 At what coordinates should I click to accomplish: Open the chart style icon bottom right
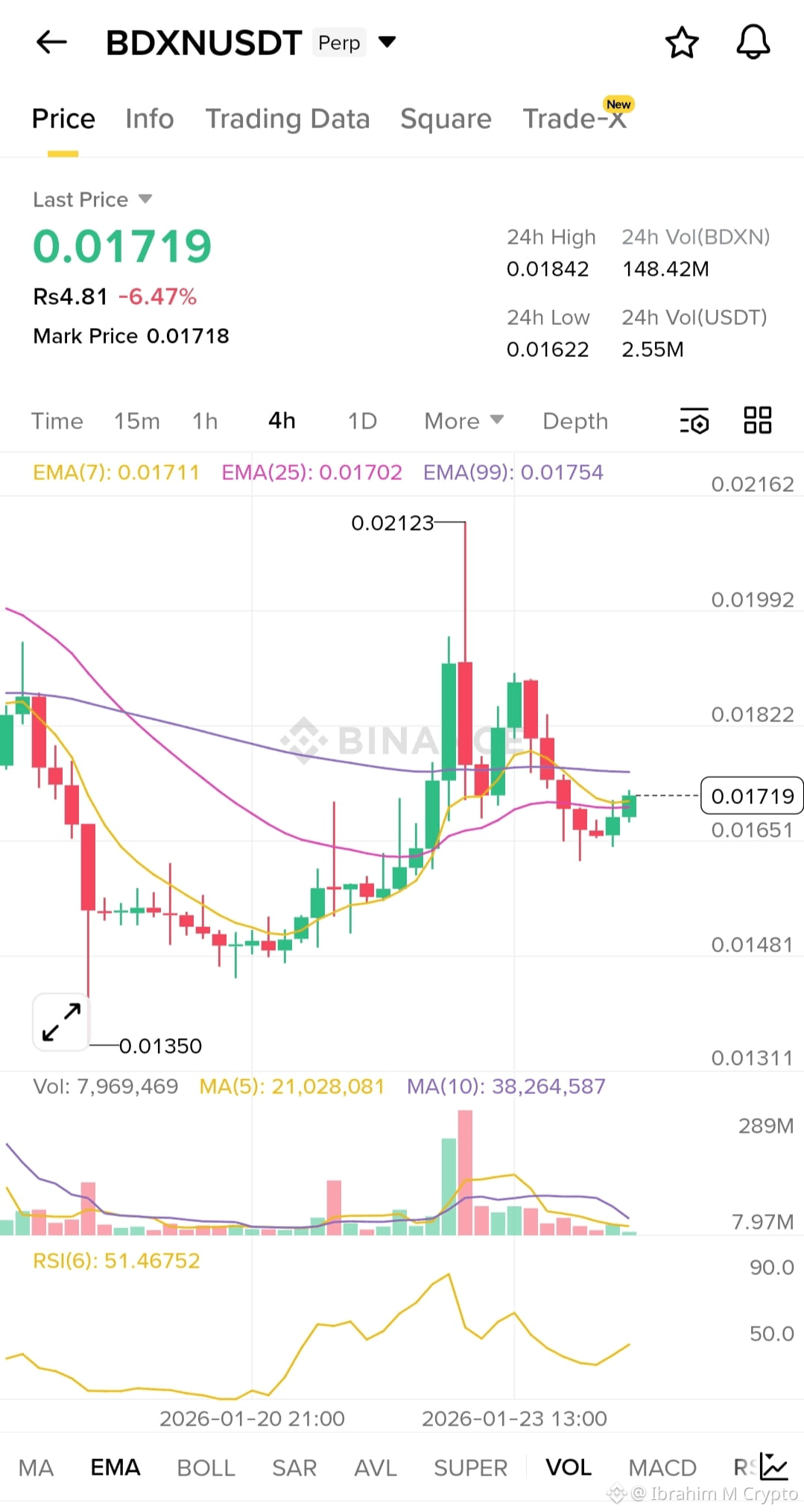(773, 1467)
